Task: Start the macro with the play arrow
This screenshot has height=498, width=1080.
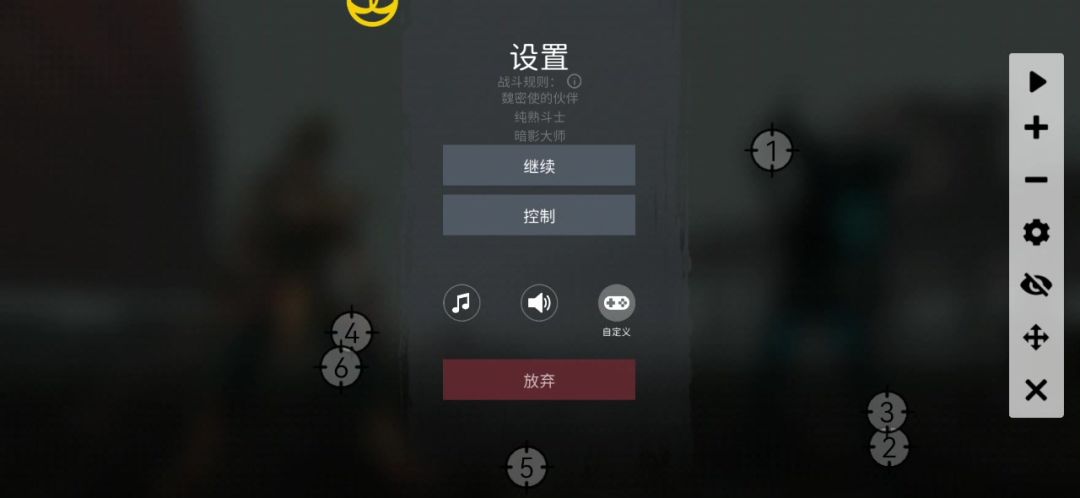Action: tap(1036, 81)
